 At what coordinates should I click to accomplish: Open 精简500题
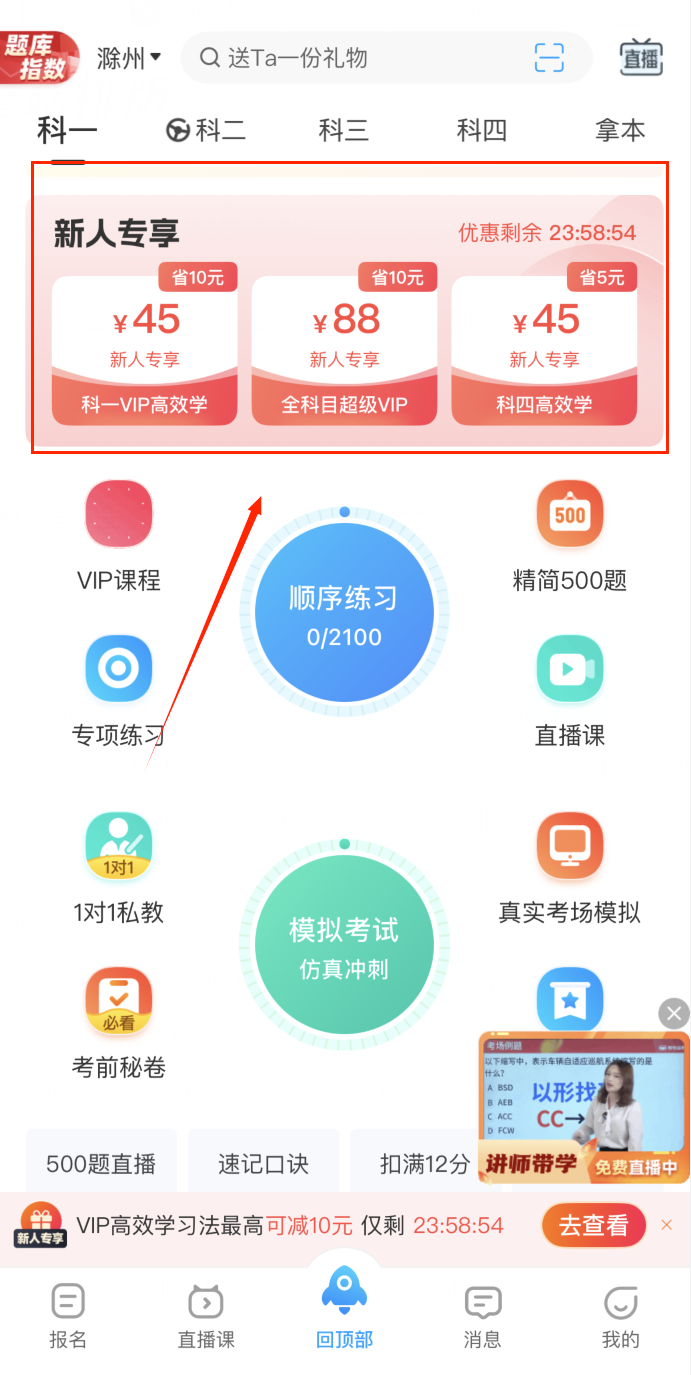pyautogui.click(x=570, y=535)
